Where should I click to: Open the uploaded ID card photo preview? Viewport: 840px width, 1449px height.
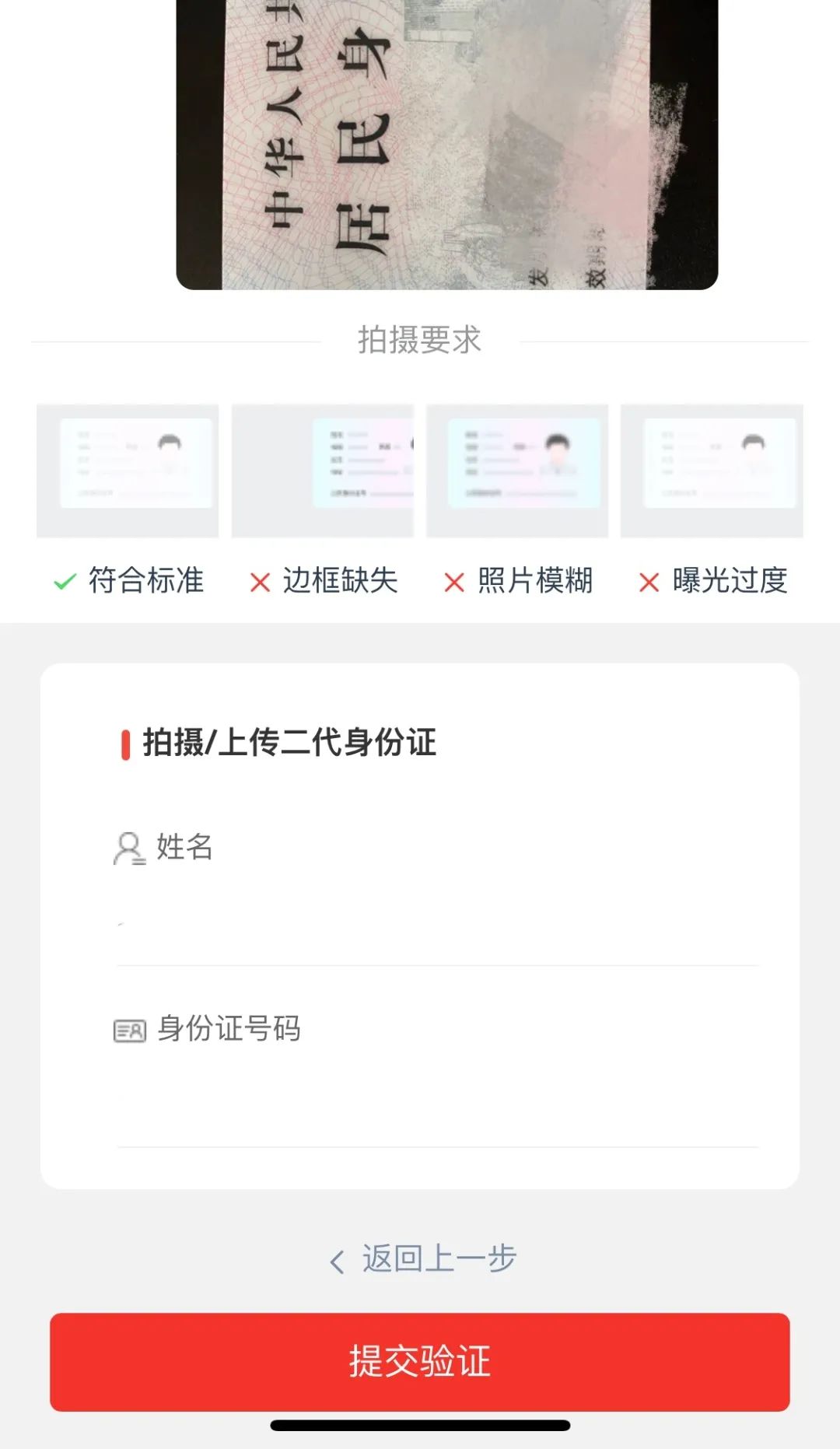tap(447, 144)
